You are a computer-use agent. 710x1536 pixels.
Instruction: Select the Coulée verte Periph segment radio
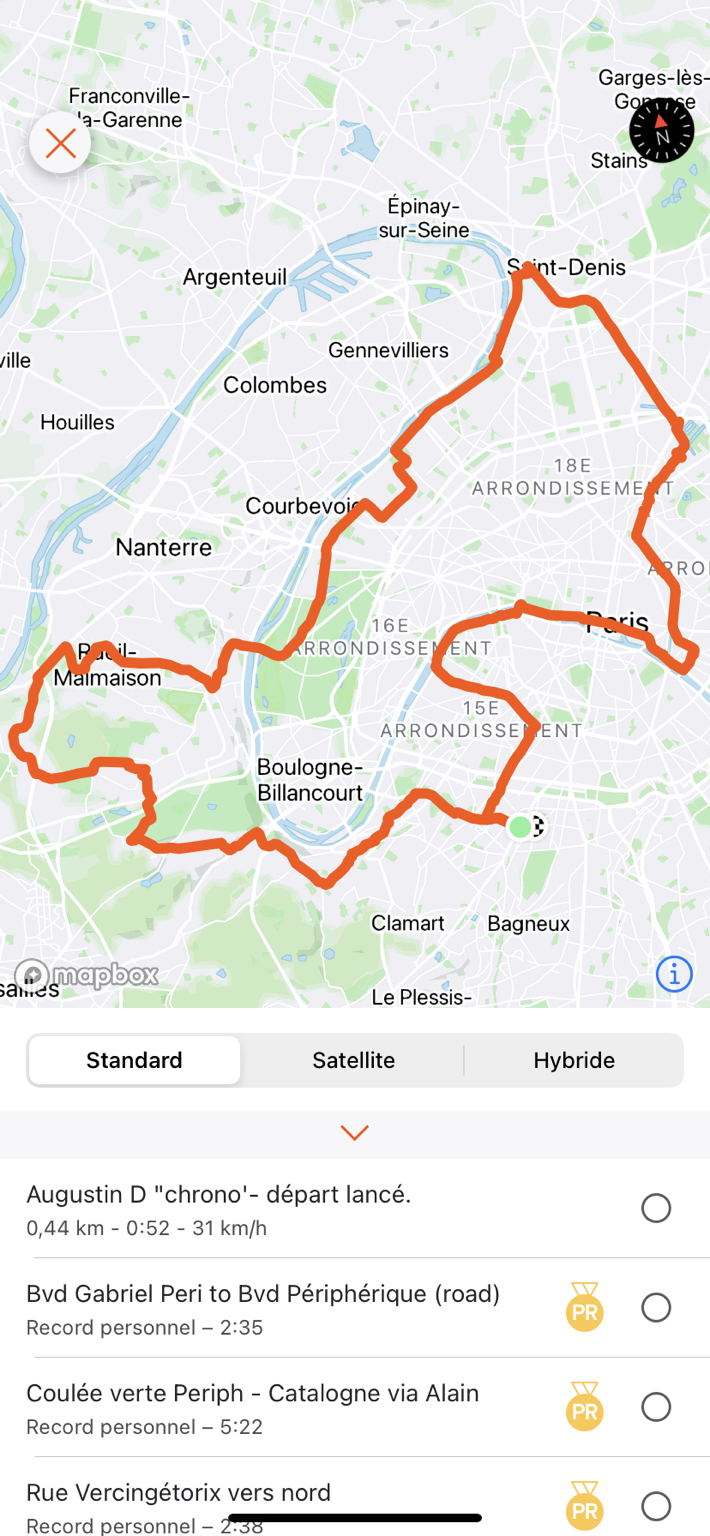point(656,1407)
